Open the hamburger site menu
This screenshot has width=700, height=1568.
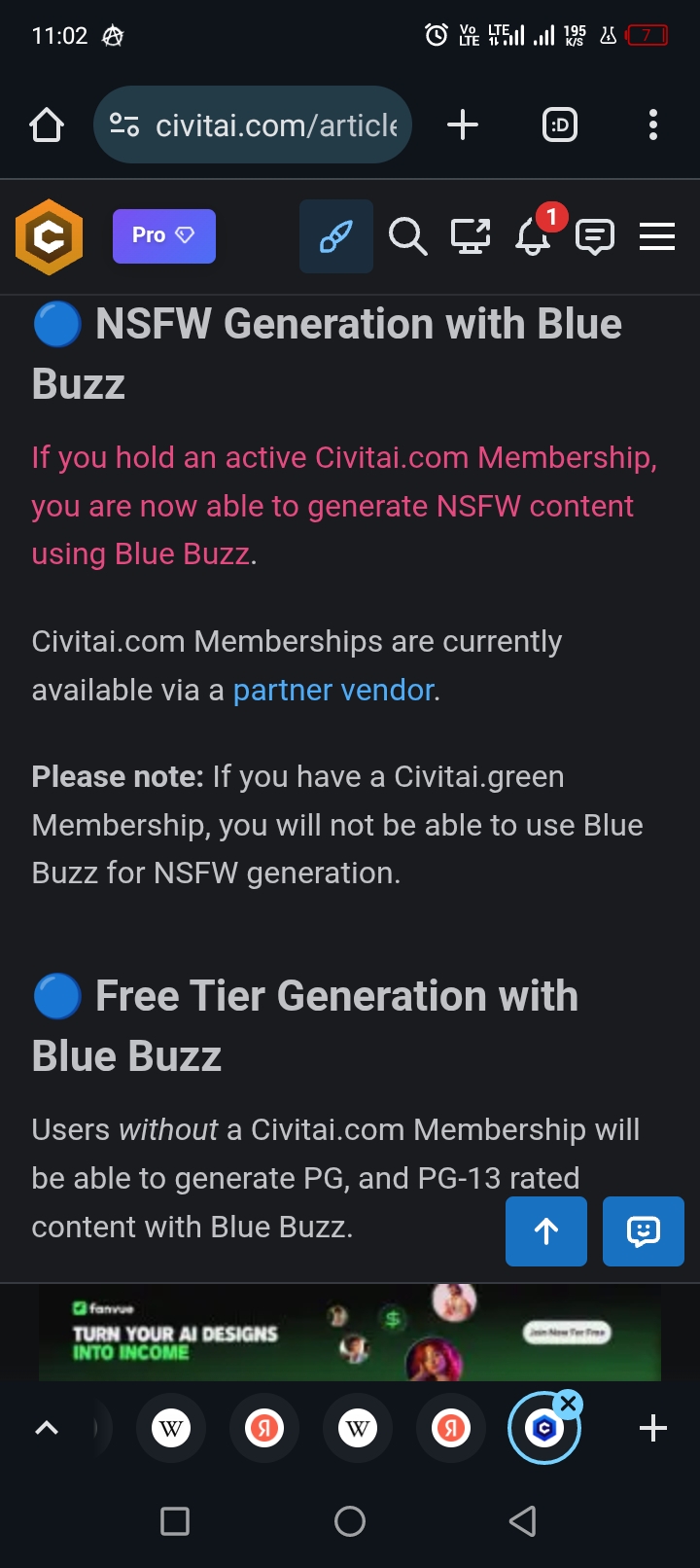coord(657,236)
